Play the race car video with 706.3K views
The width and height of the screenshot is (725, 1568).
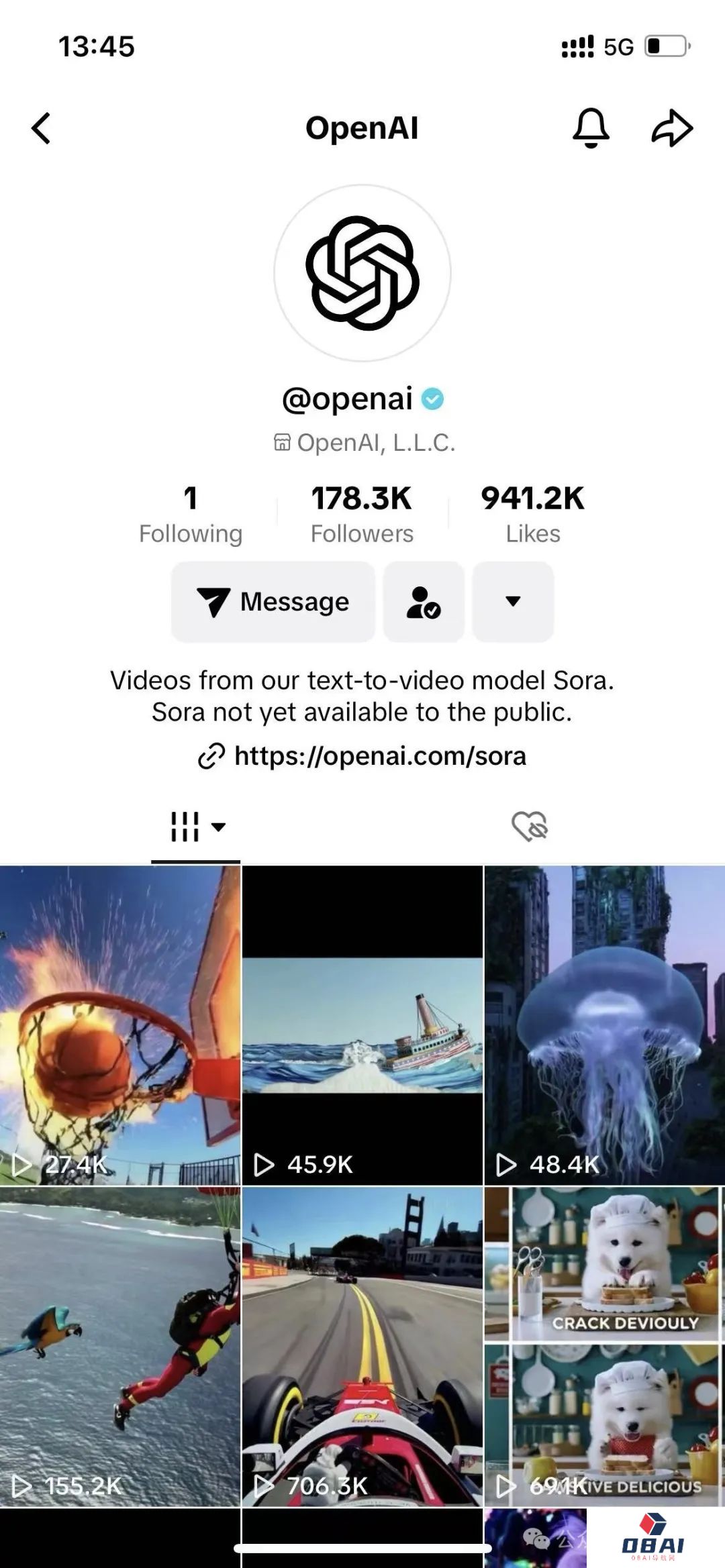click(x=362, y=1347)
